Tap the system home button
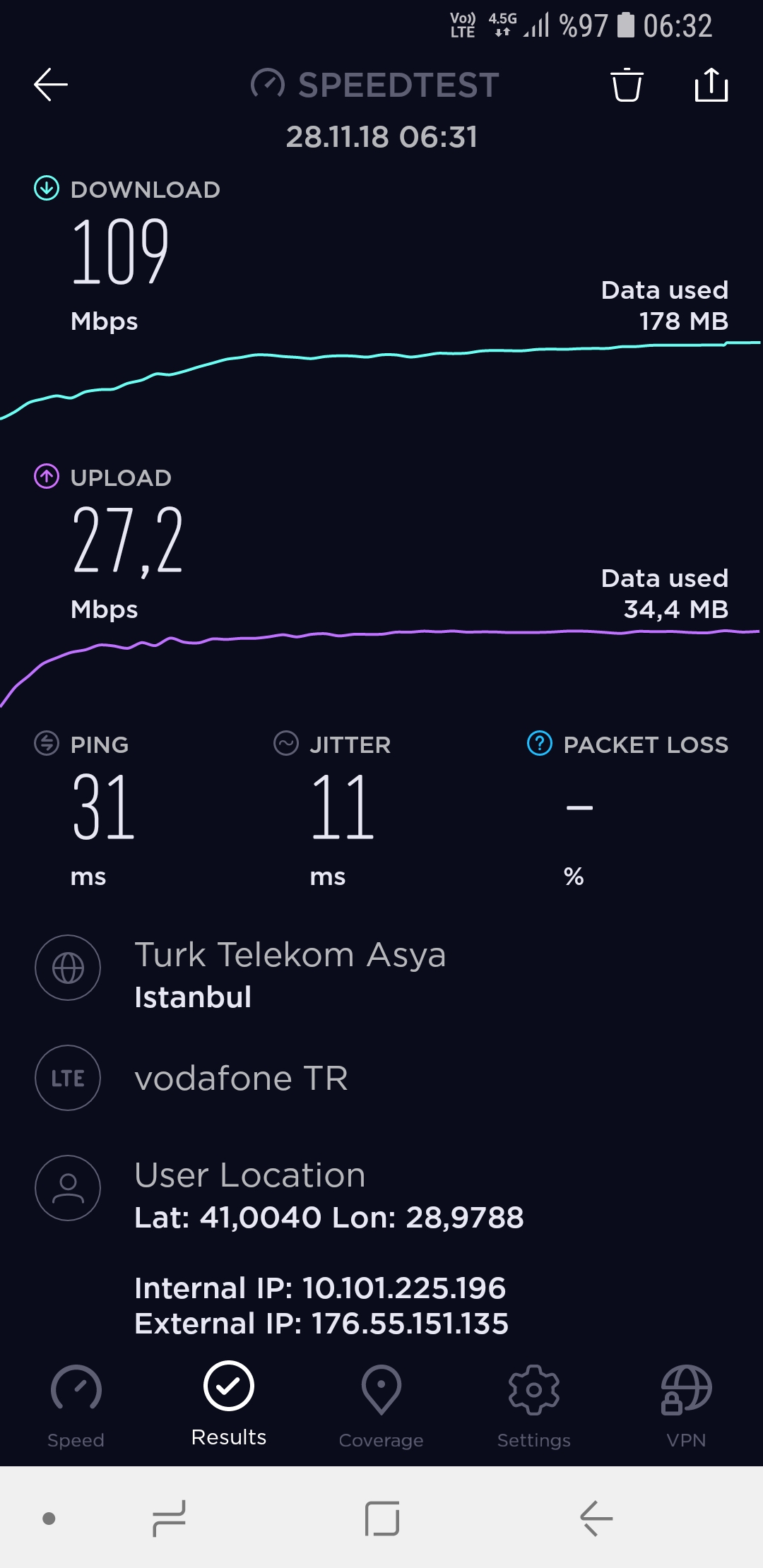Image resolution: width=763 pixels, height=1568 pixels. [382, 1519]
